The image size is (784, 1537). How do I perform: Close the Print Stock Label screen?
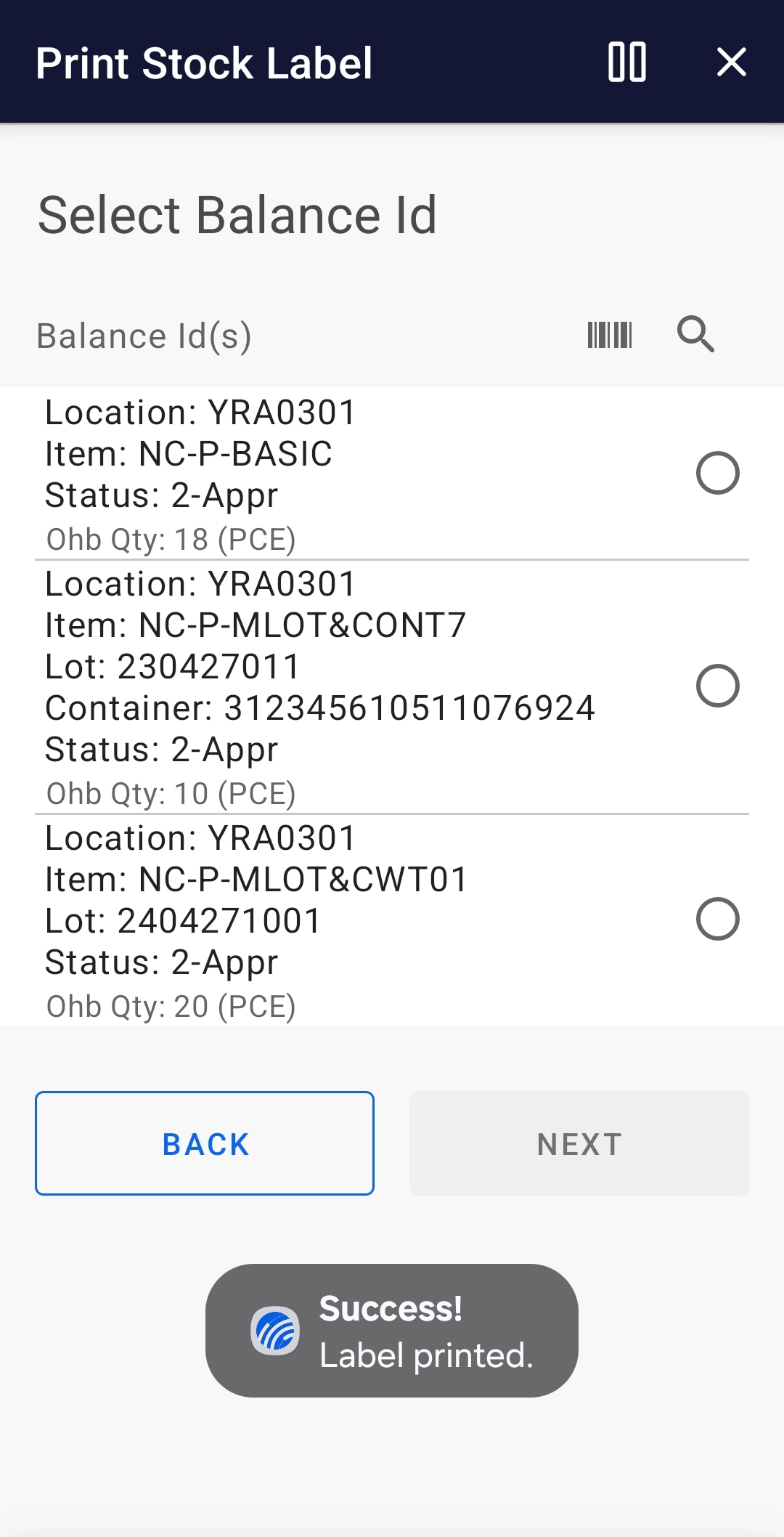tap(731, 63)
